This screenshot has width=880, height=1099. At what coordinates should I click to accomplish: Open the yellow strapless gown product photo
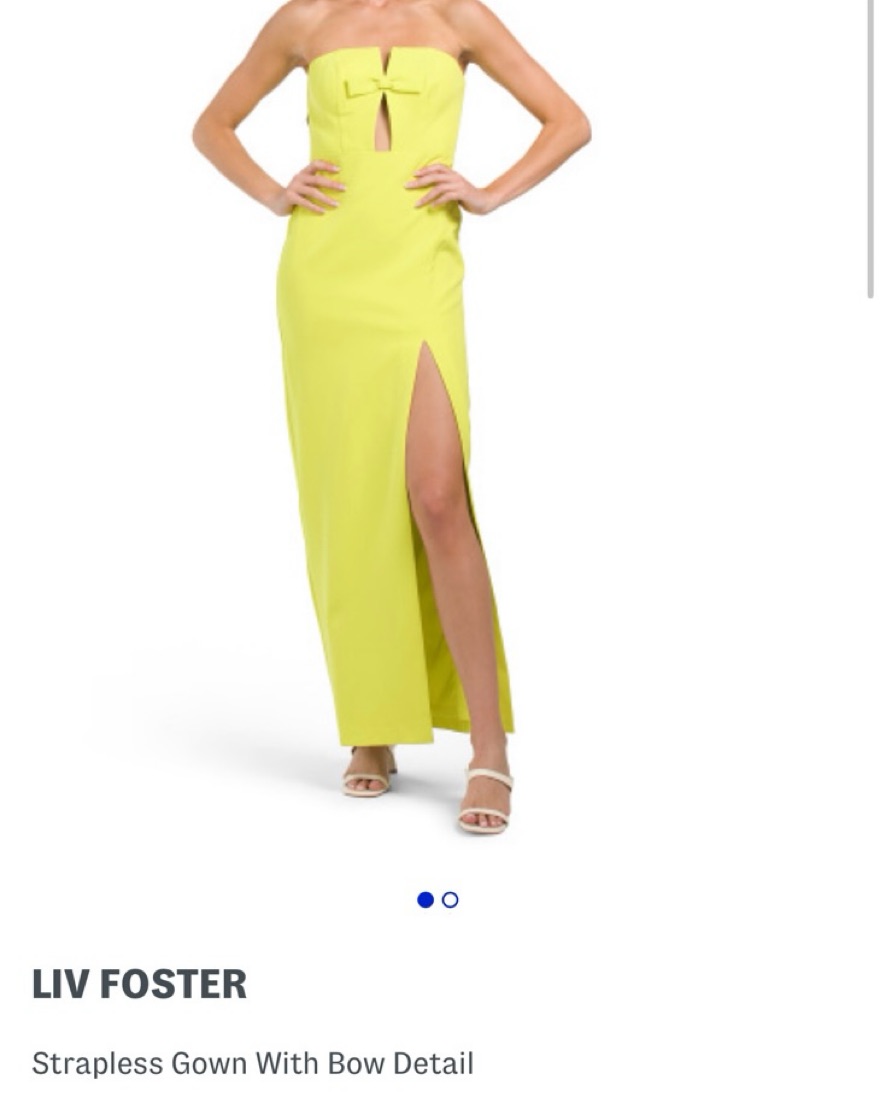pyautogui.click(x=392, y=420)
